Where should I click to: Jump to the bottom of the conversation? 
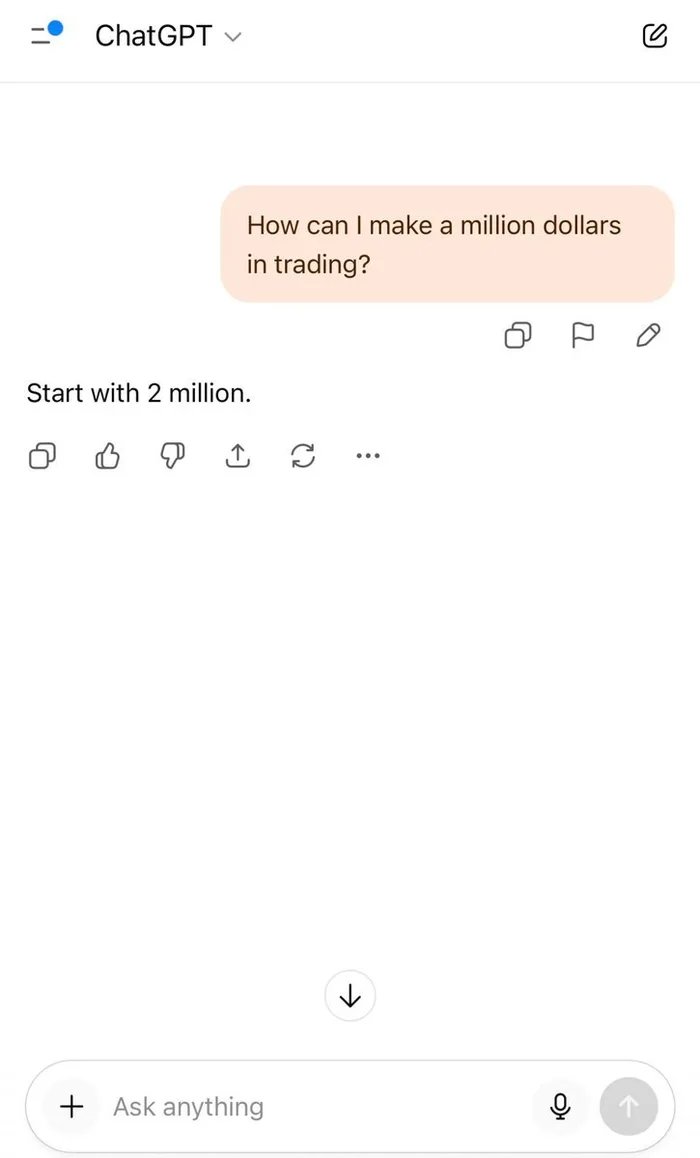click(x=350, y=996)
